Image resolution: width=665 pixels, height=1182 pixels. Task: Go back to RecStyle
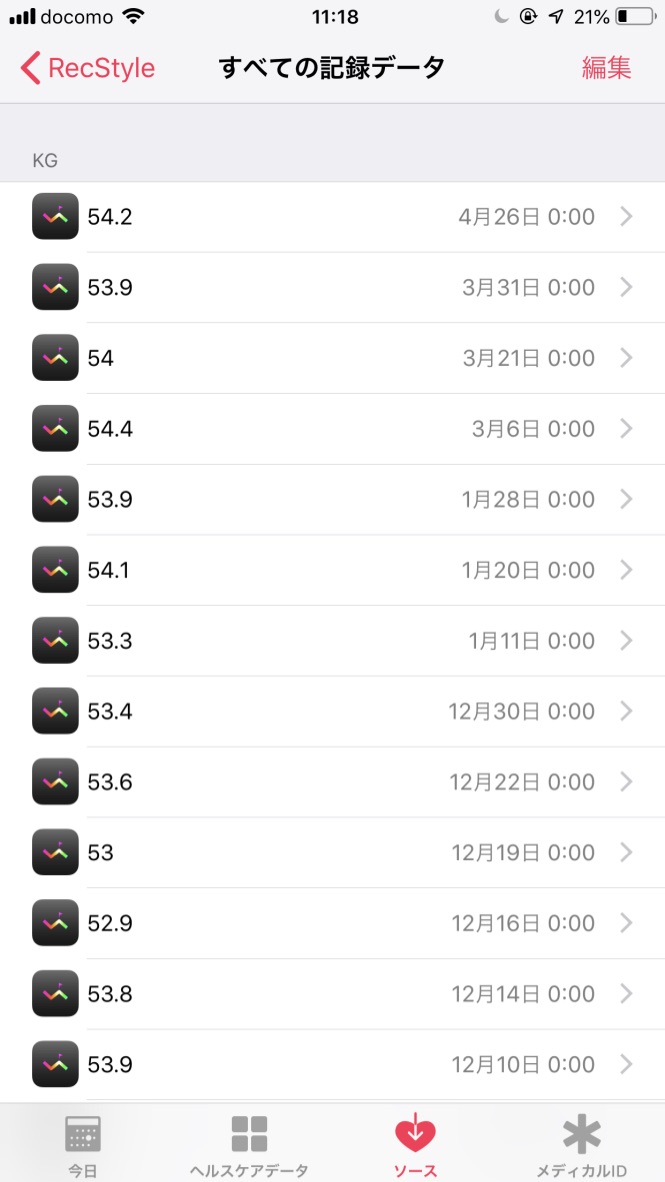coord(88,68)
